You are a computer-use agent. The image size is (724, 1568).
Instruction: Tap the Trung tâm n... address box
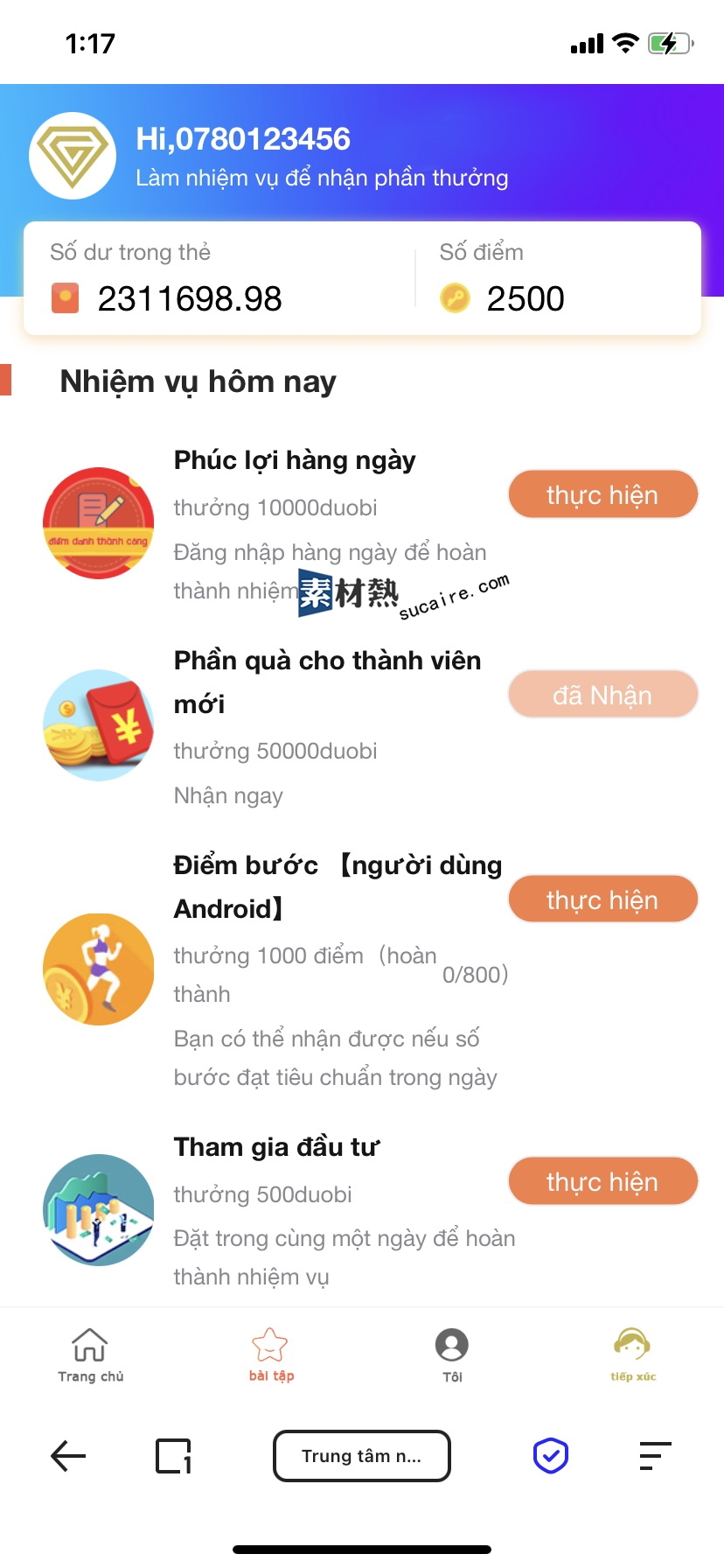tap(362, 1456)
